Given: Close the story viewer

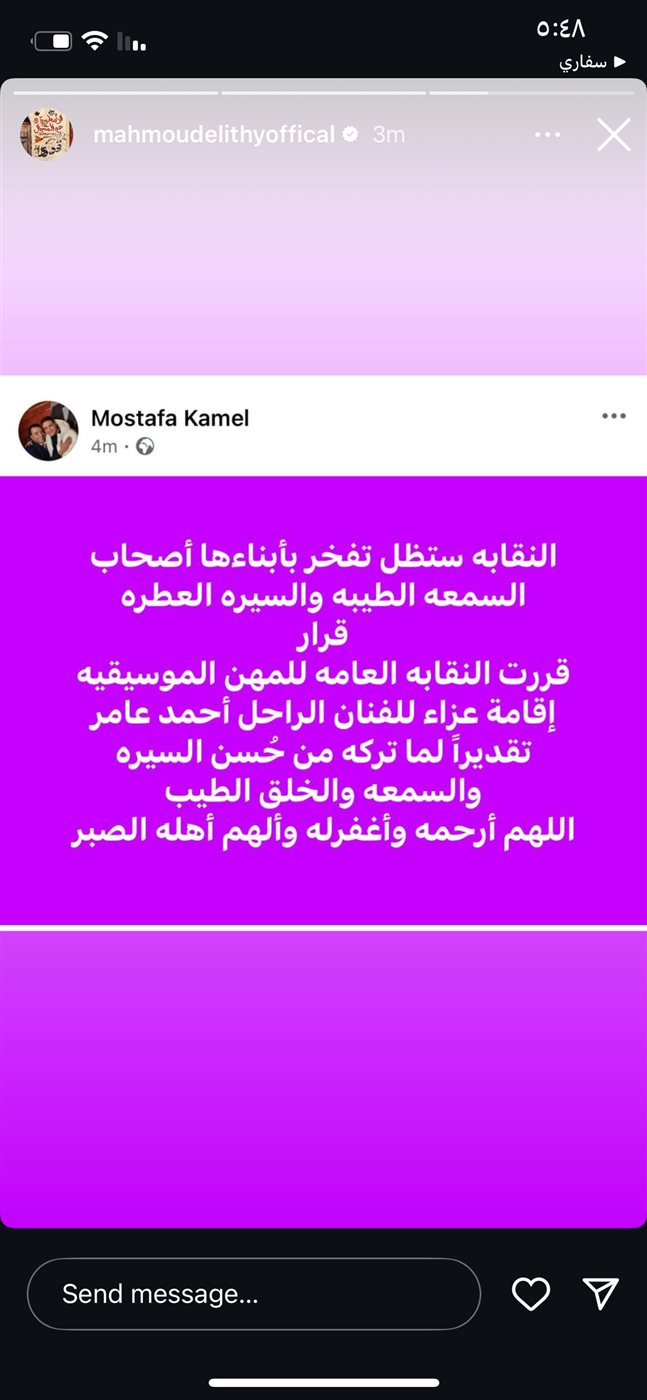Looking at the screenshot, I should (613, 135).
